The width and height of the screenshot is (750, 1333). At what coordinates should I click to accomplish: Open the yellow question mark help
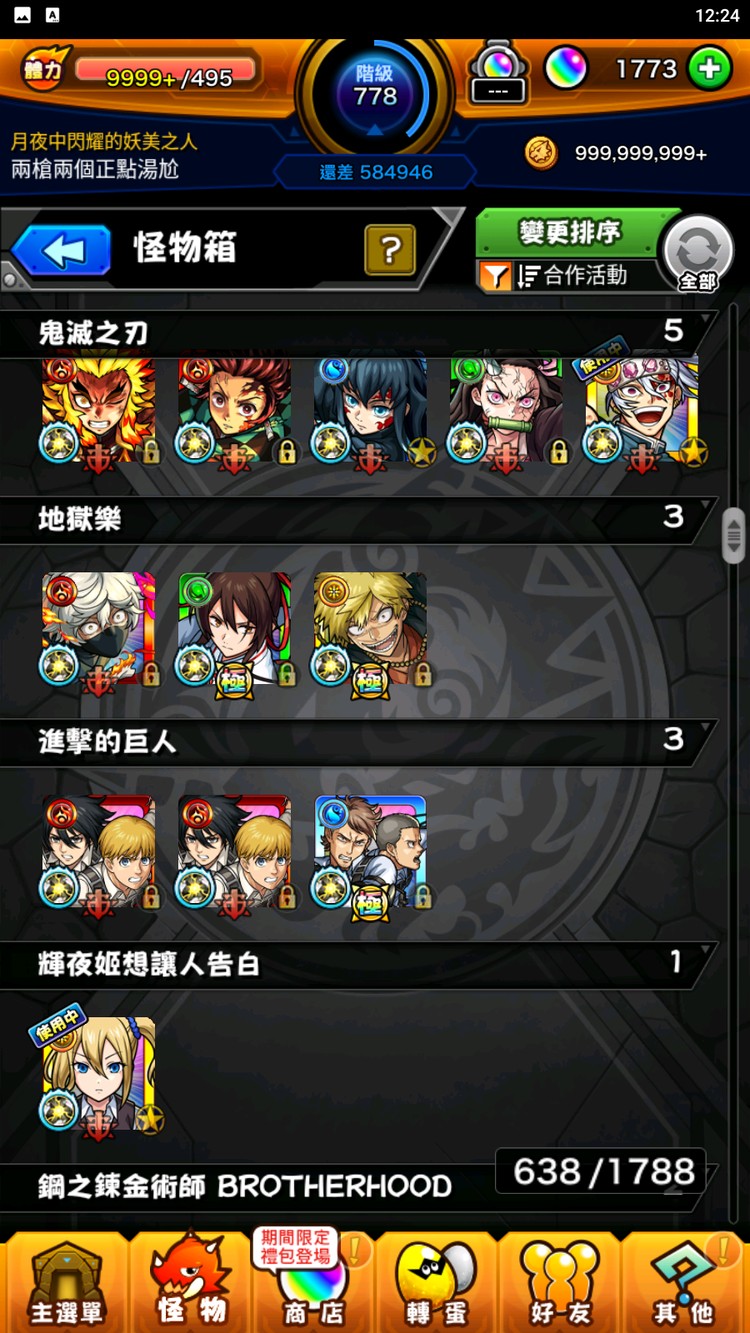390,249
